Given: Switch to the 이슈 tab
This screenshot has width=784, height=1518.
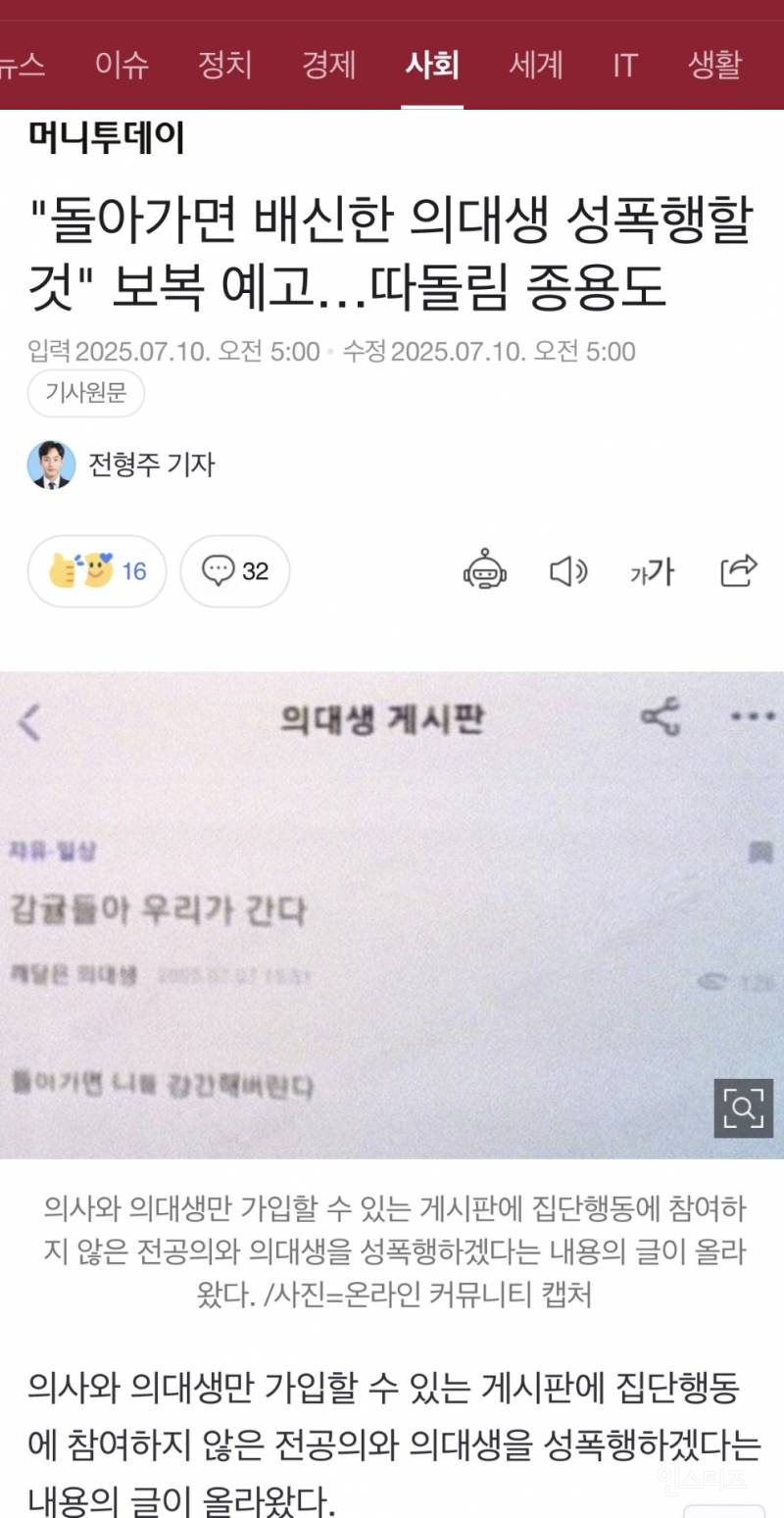Looking at the screenshot, I should (122, 66).
